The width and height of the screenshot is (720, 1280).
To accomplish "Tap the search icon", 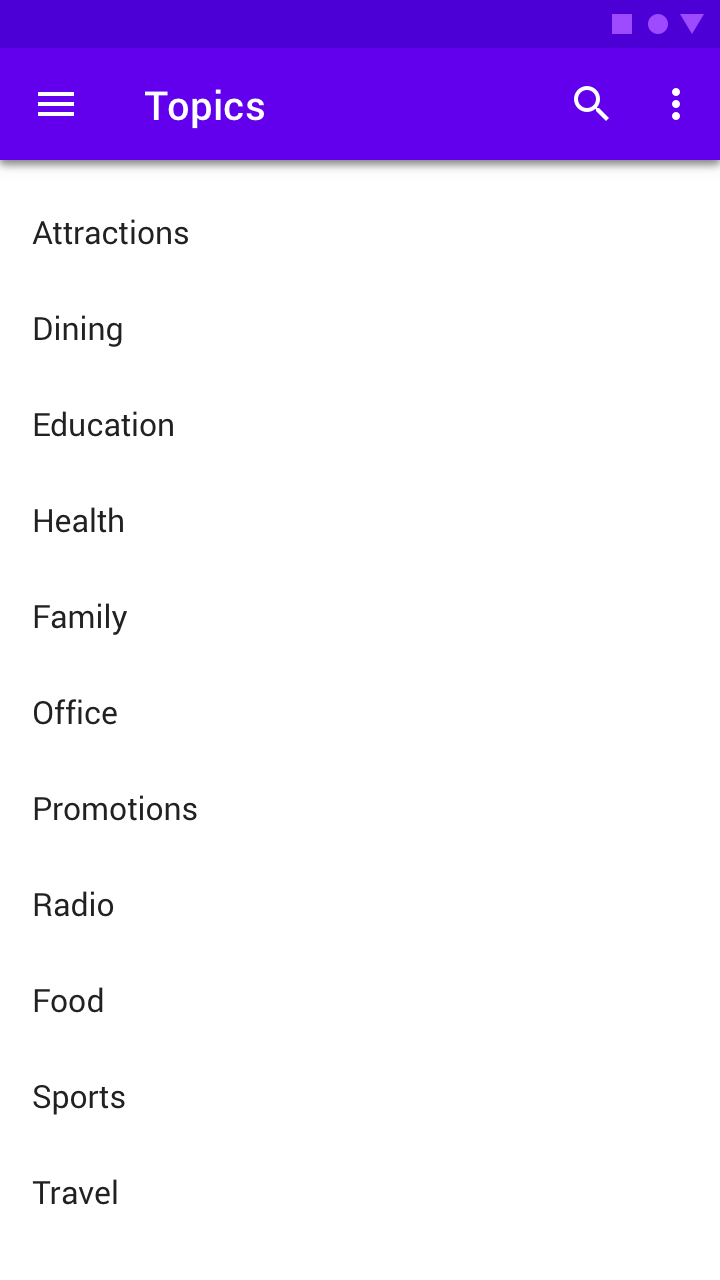I will pyautogui.click(x=592, y=104).
